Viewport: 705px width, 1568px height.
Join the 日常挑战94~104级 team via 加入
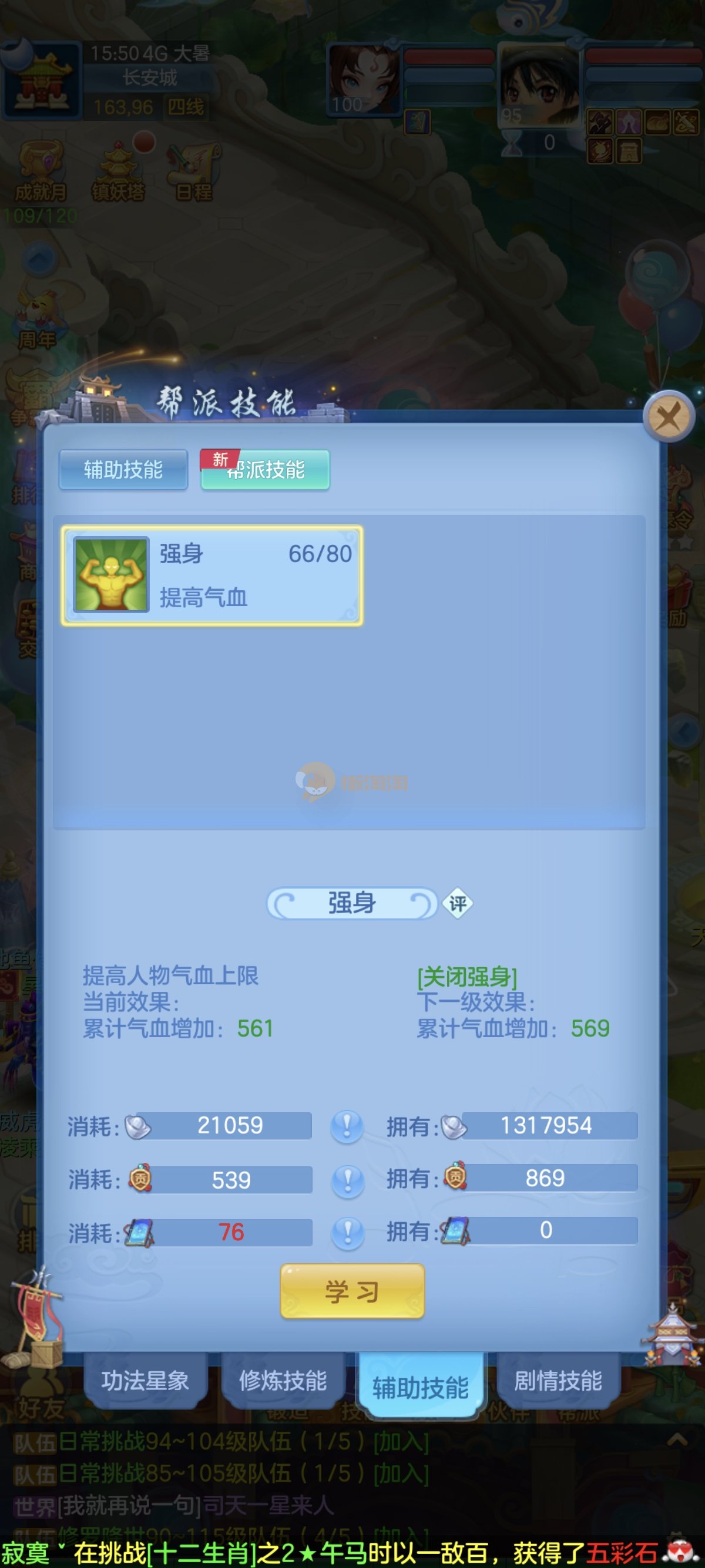tap(401, 1442)
